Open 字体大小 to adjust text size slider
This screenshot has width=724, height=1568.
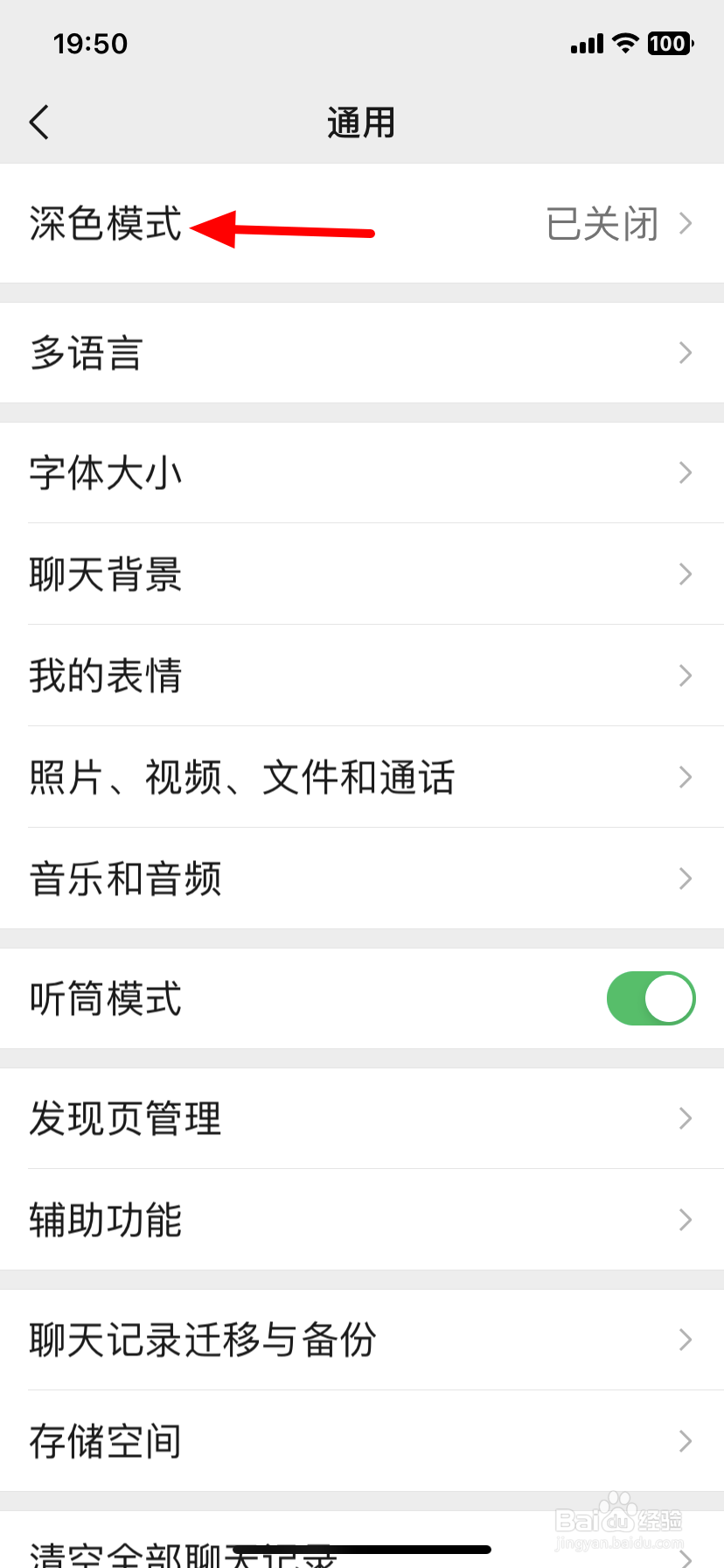click(x=362, y=472)
